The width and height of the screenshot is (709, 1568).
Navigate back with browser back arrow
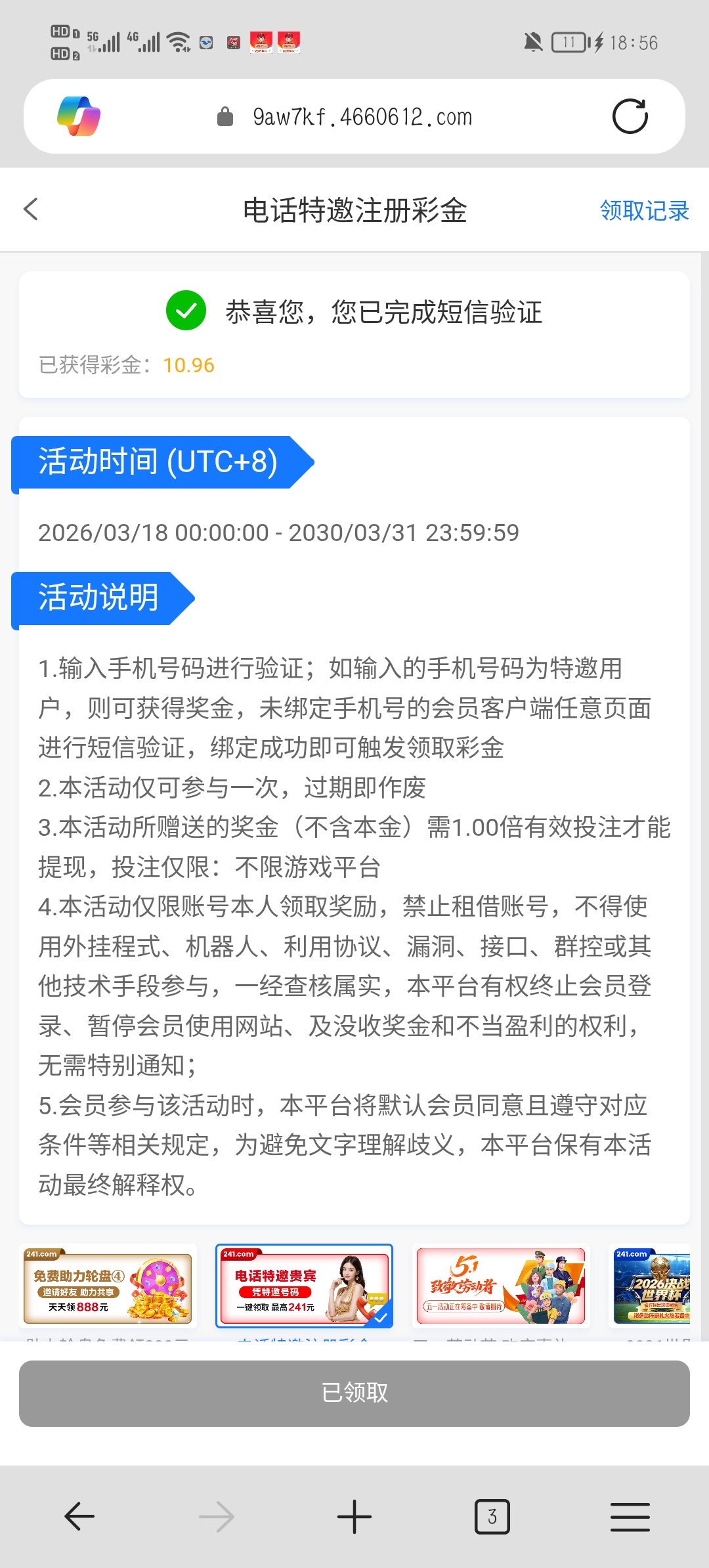tap(79, 1516)
